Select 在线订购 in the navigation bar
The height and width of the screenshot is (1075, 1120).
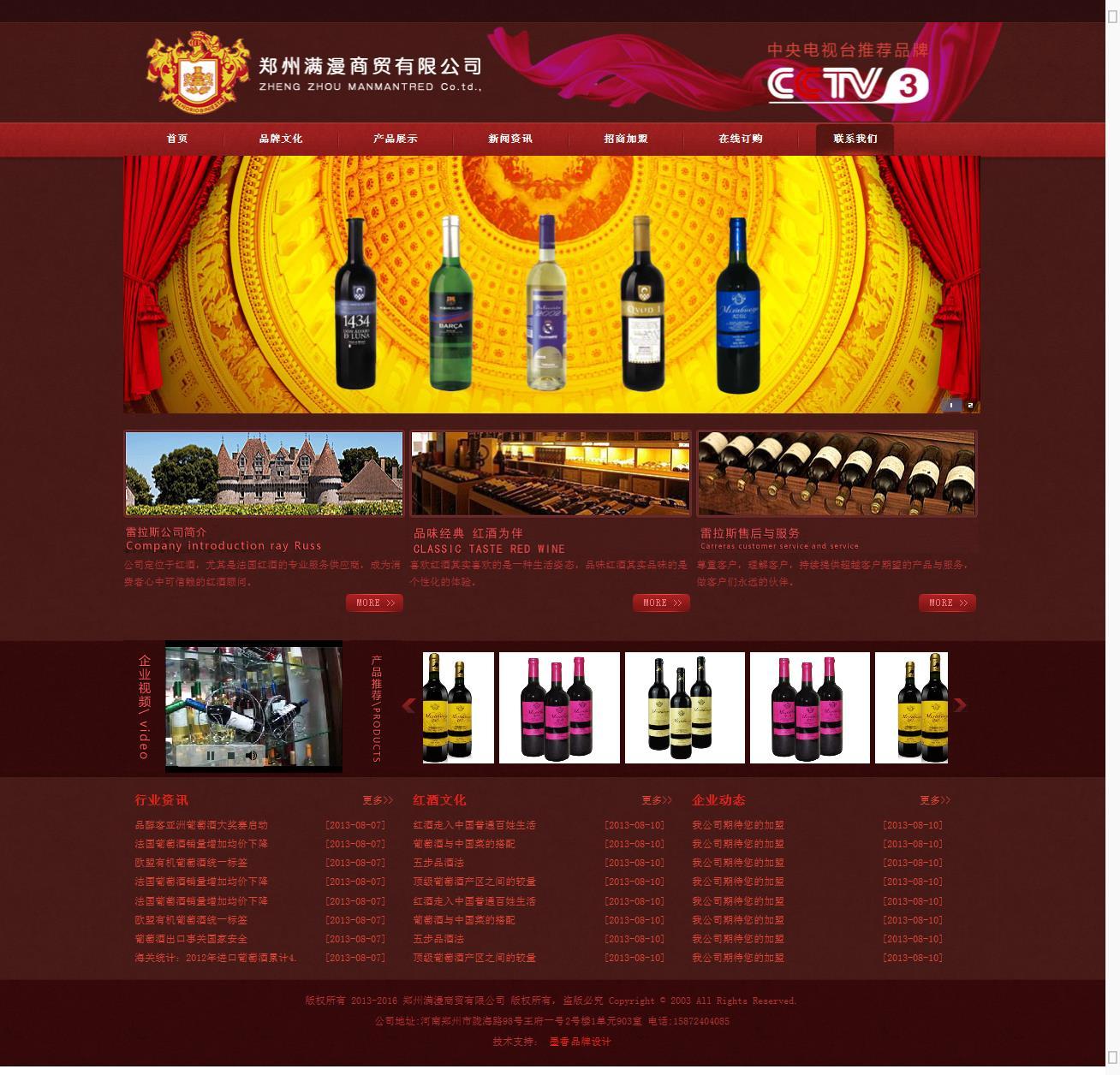click(x=740, y=139)
